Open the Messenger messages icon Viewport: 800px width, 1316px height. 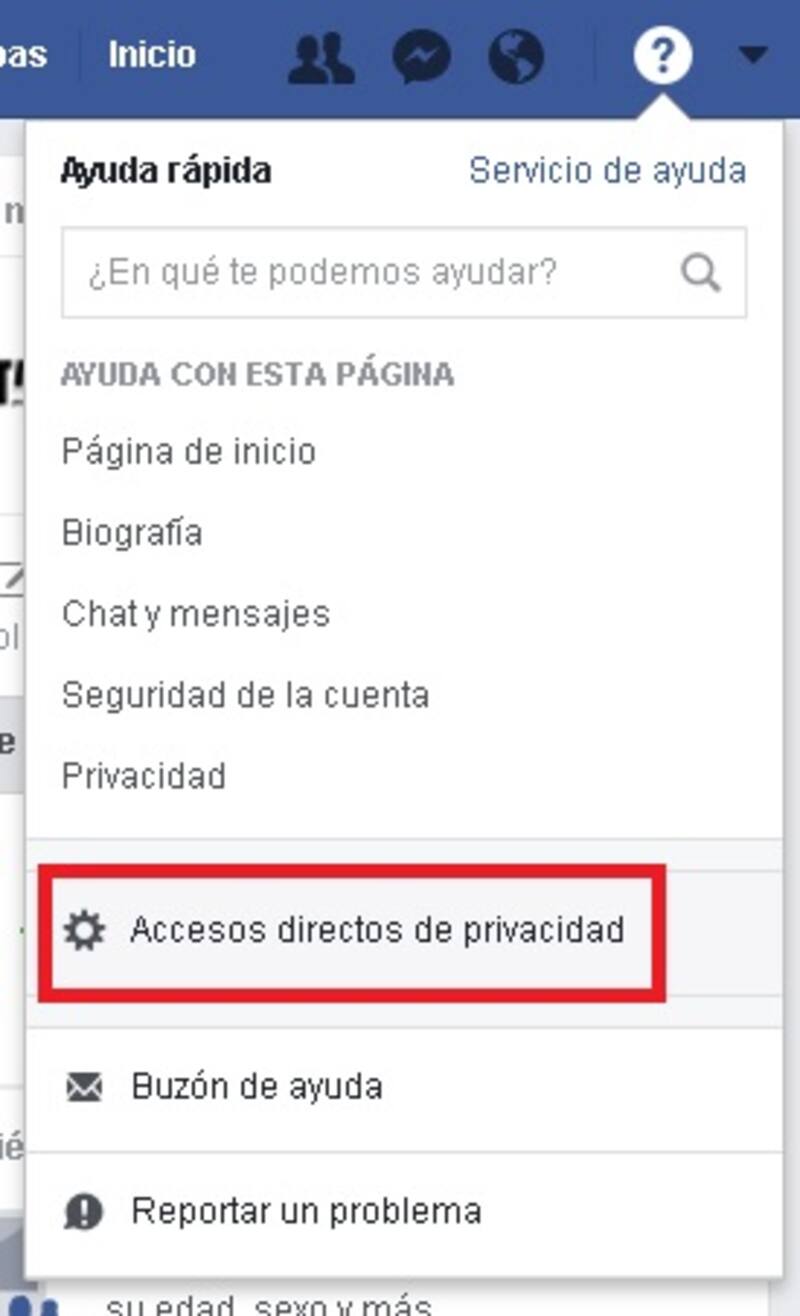point(421,57)
